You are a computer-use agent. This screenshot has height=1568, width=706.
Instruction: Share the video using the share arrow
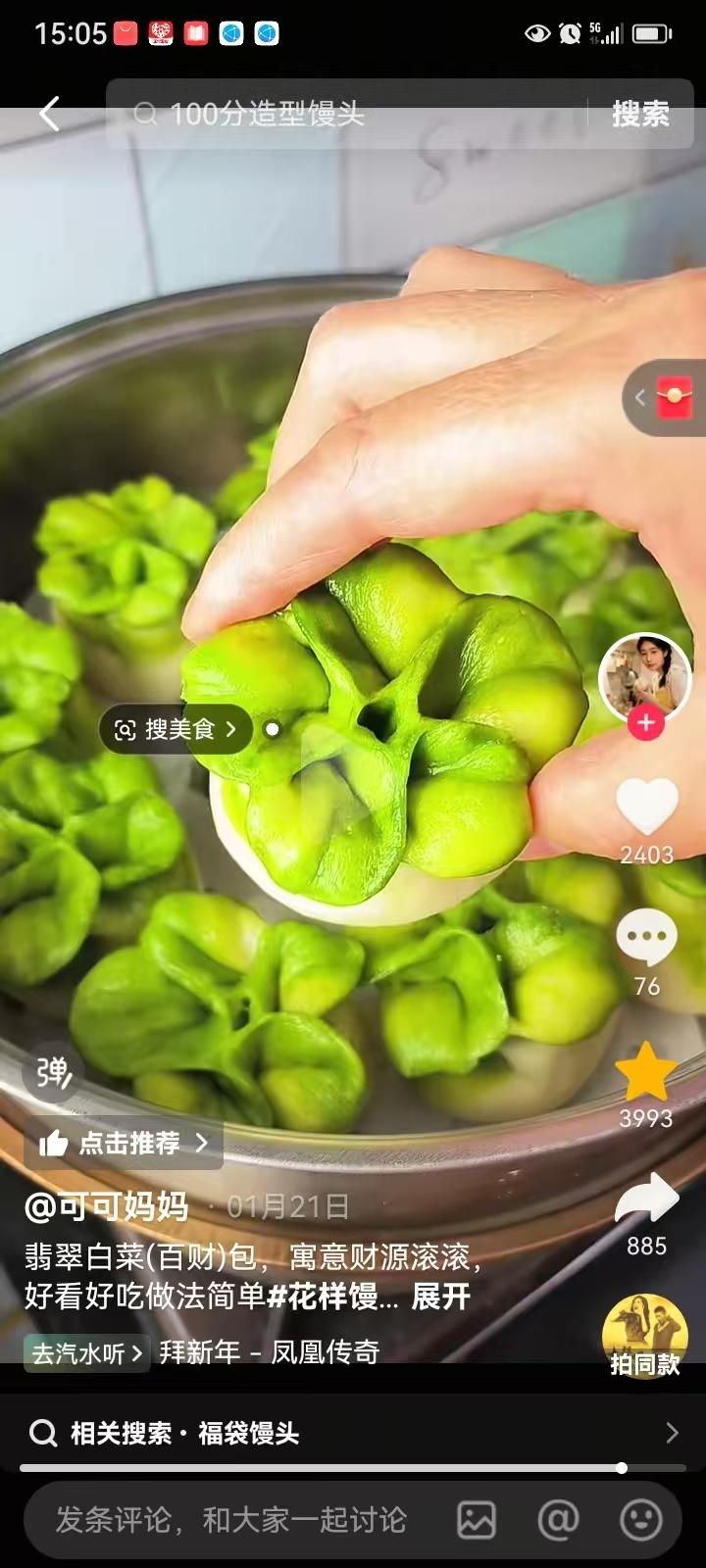[645, 1198]
